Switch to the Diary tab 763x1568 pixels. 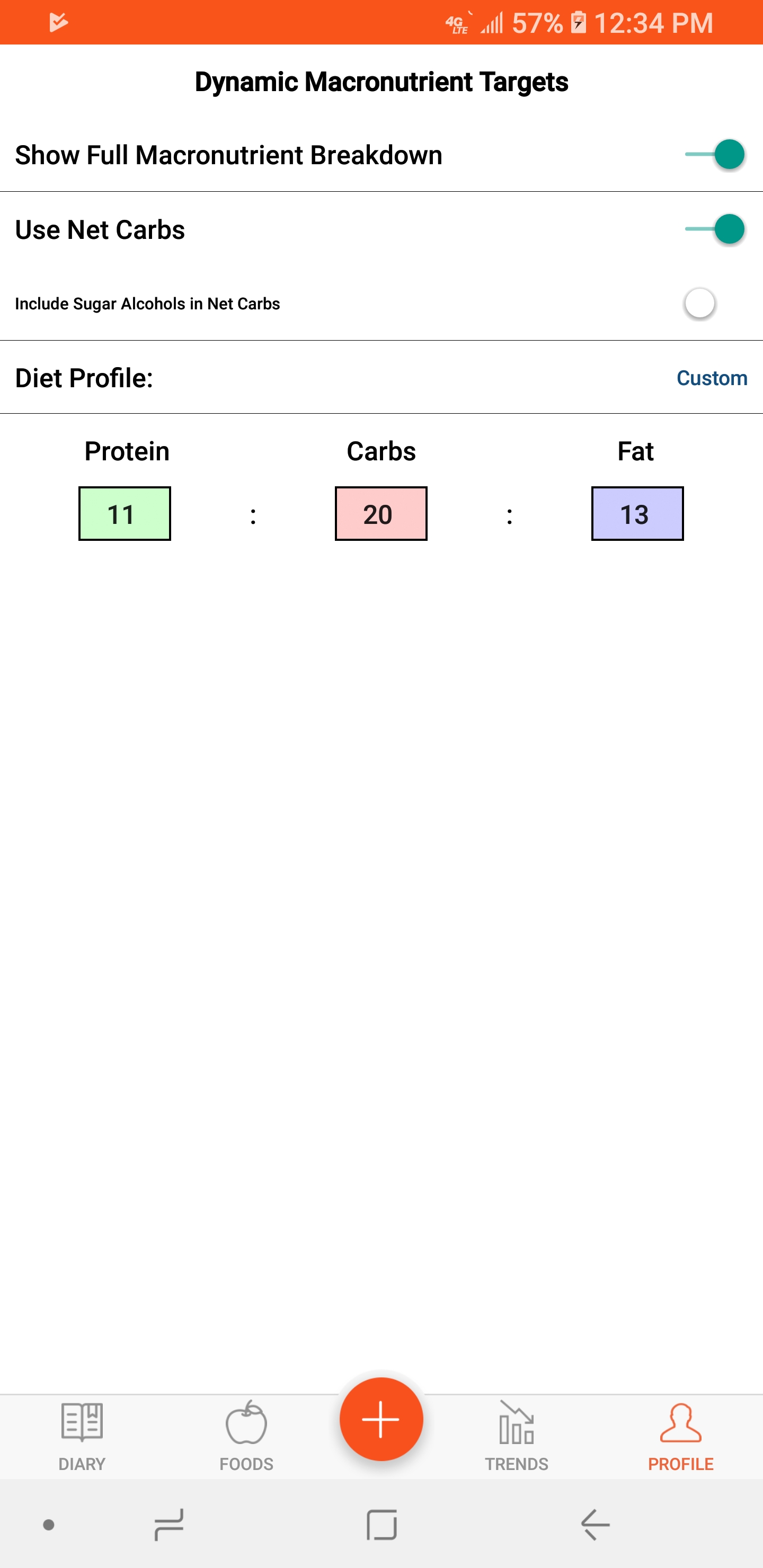(x=82, y=1437)
